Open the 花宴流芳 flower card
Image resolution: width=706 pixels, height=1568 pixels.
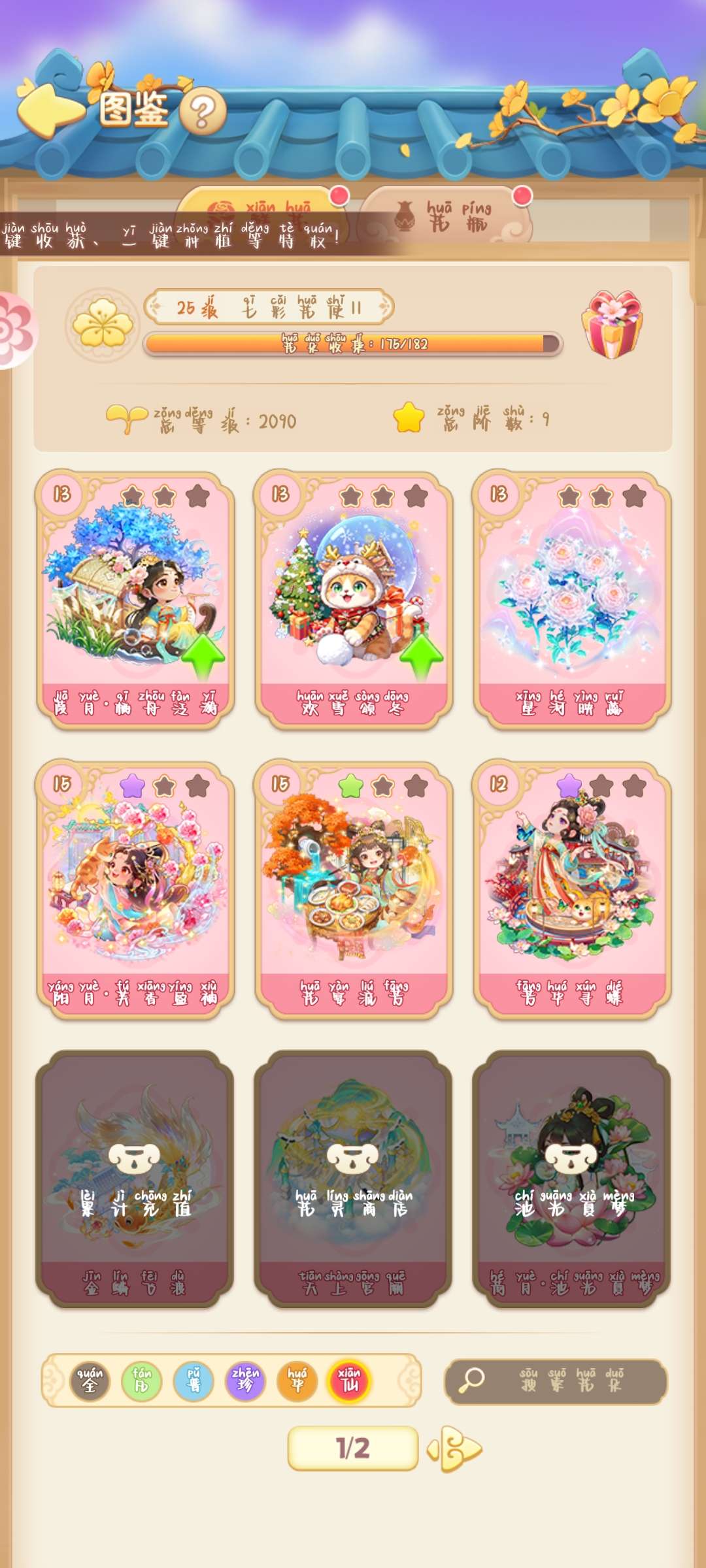click(x=353, y=889)
